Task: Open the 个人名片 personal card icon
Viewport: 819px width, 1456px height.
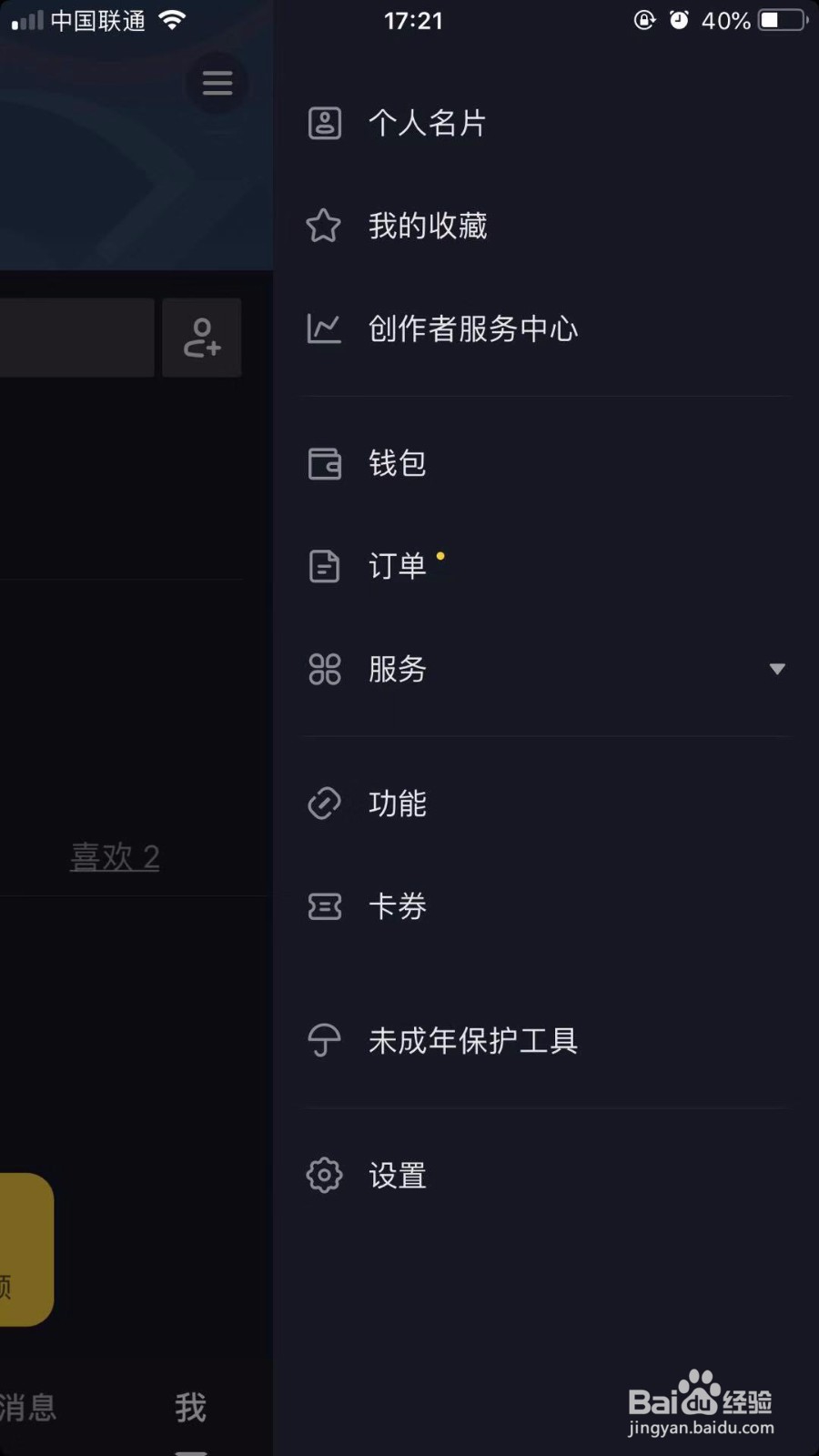Action: [324, 123]
